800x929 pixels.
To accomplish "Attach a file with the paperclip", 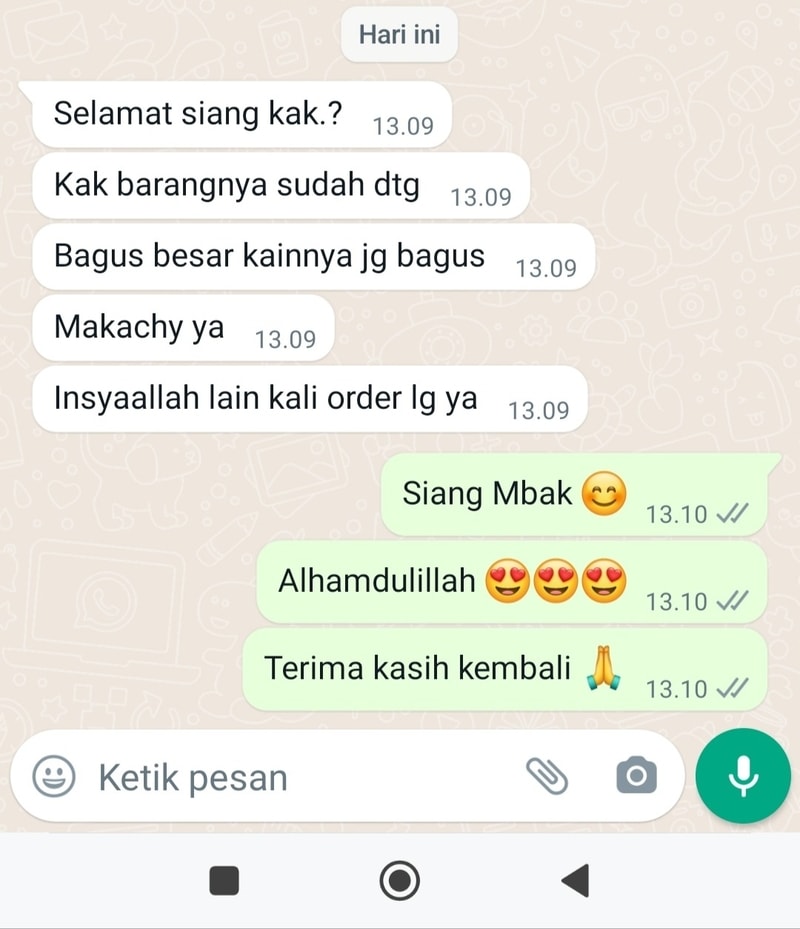I will click(547, 775).
